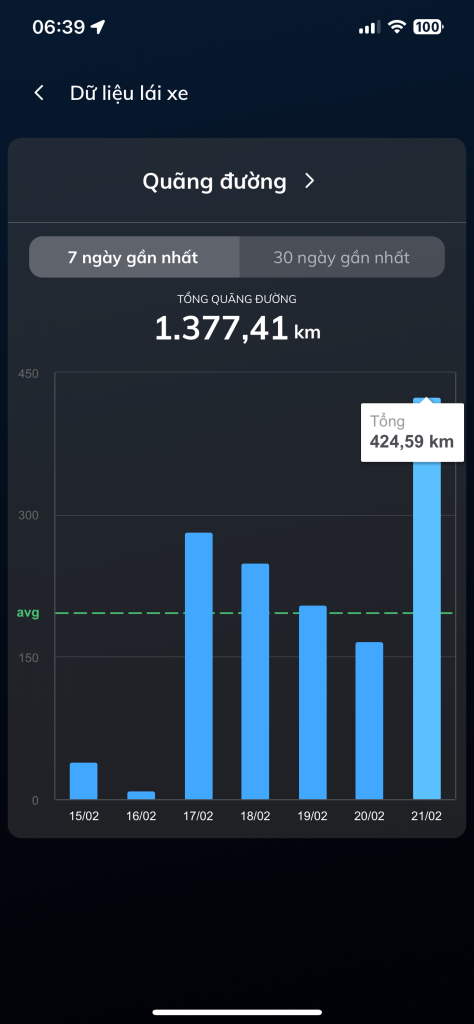
Task: Open the Quãng đường metric selector
Action: 229,181
